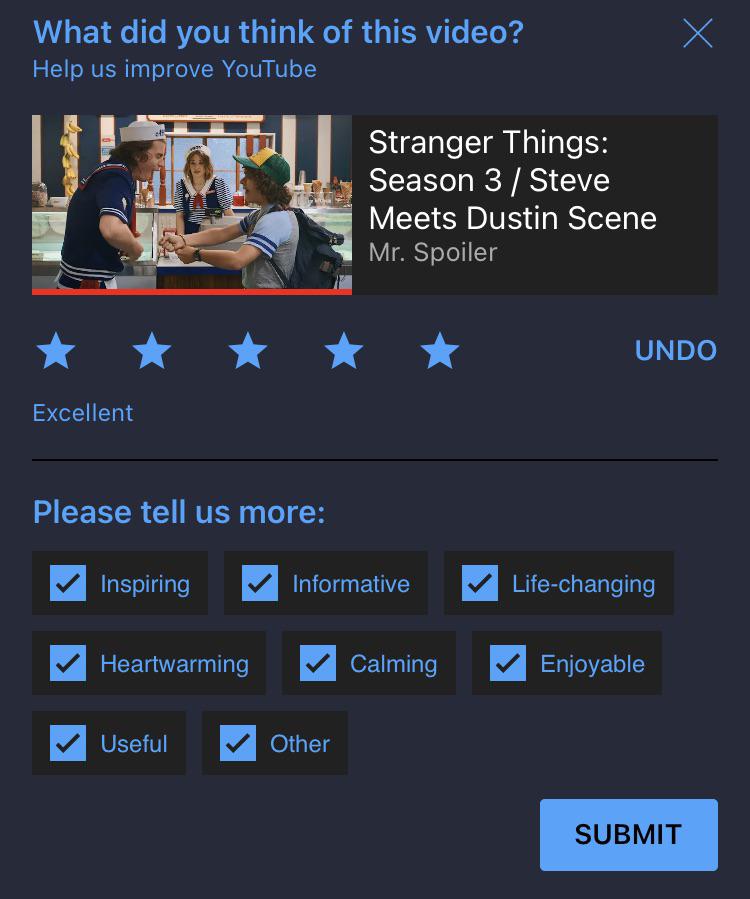The width and height of the screenshot is (750, 899).
Task: Open the Stranger Things video card
Action: click(374, 204)
